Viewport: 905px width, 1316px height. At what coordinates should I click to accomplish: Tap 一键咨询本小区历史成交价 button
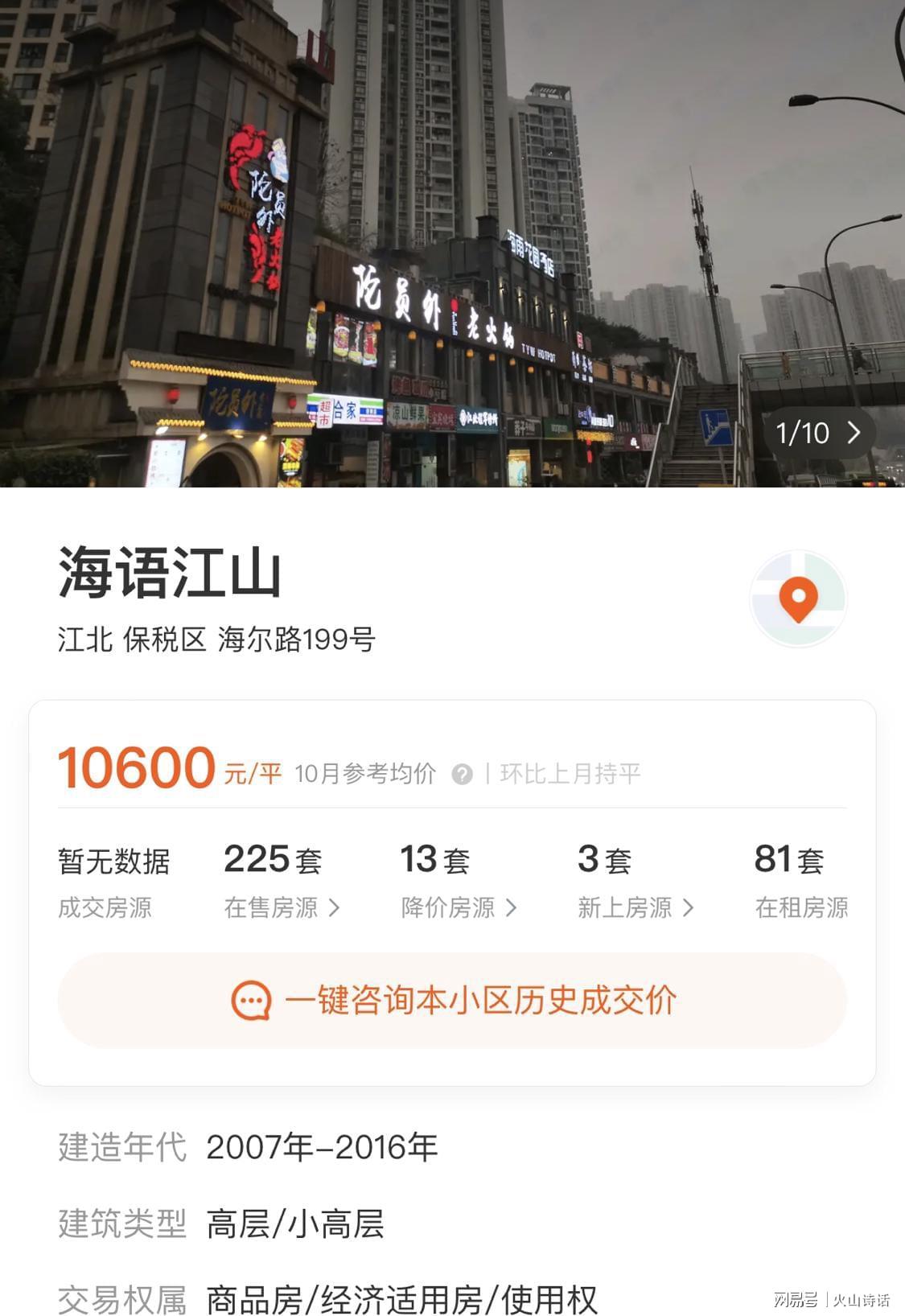[x=452, y=1001]
